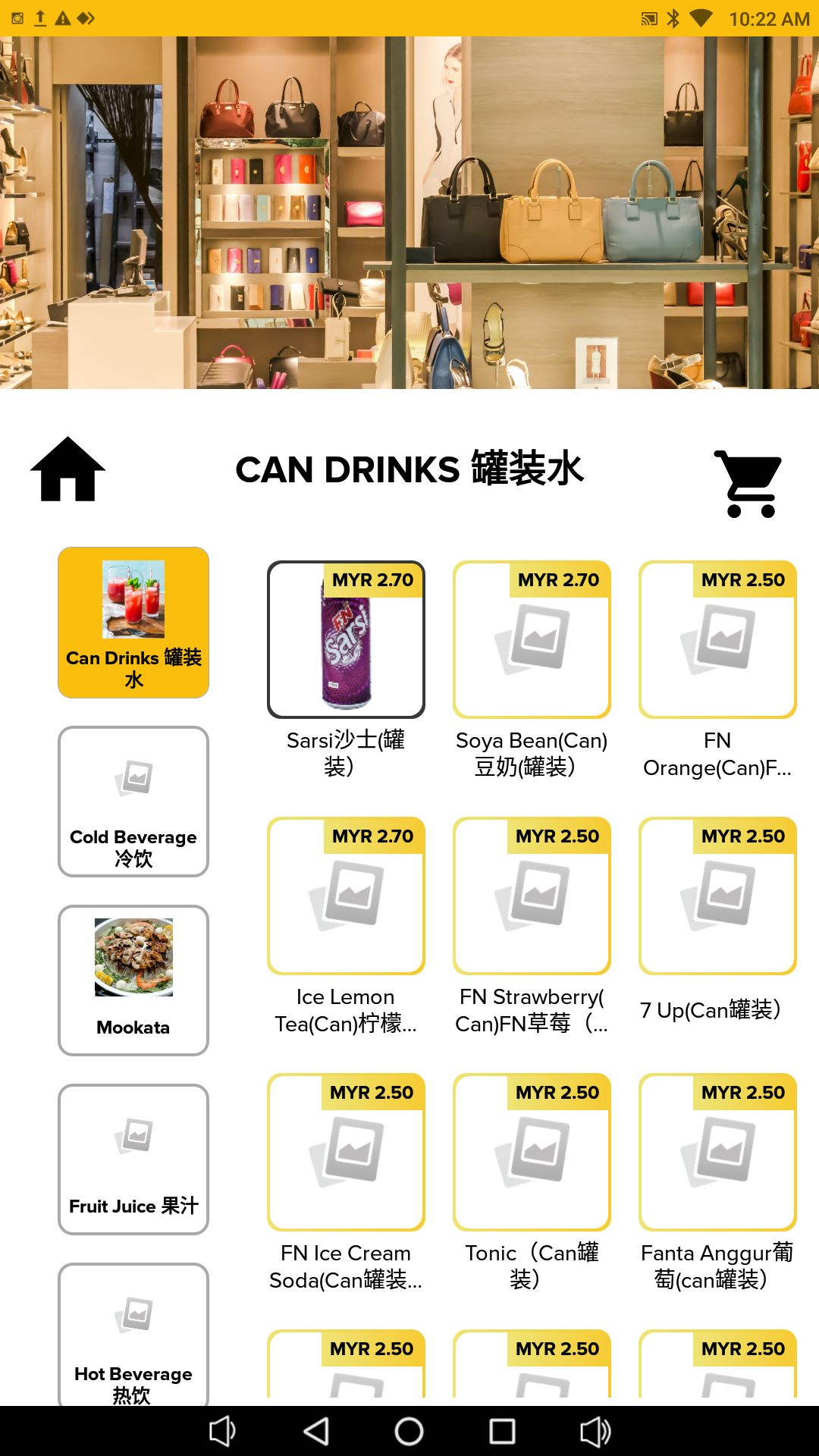Tap the MYR 2.50 price tag on Tonic
Image resolution: width=819 pixels, height=1456 pixels.
coord(558,1093)
